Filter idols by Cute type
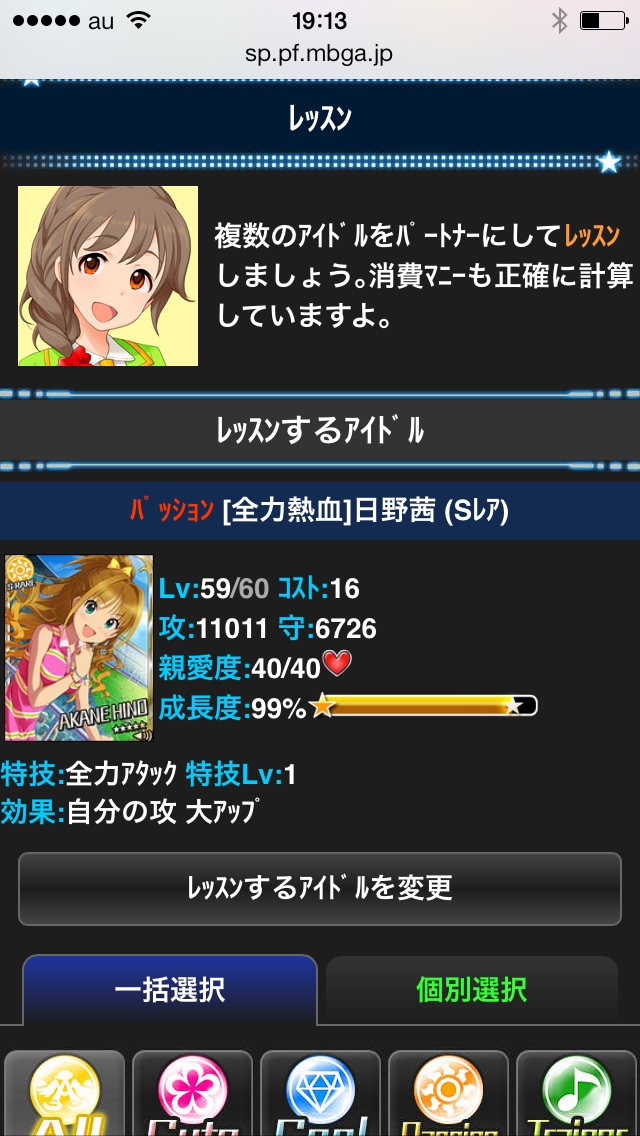The height and width of the screenshot is (1136, 640). click(x=193, y=1095)
